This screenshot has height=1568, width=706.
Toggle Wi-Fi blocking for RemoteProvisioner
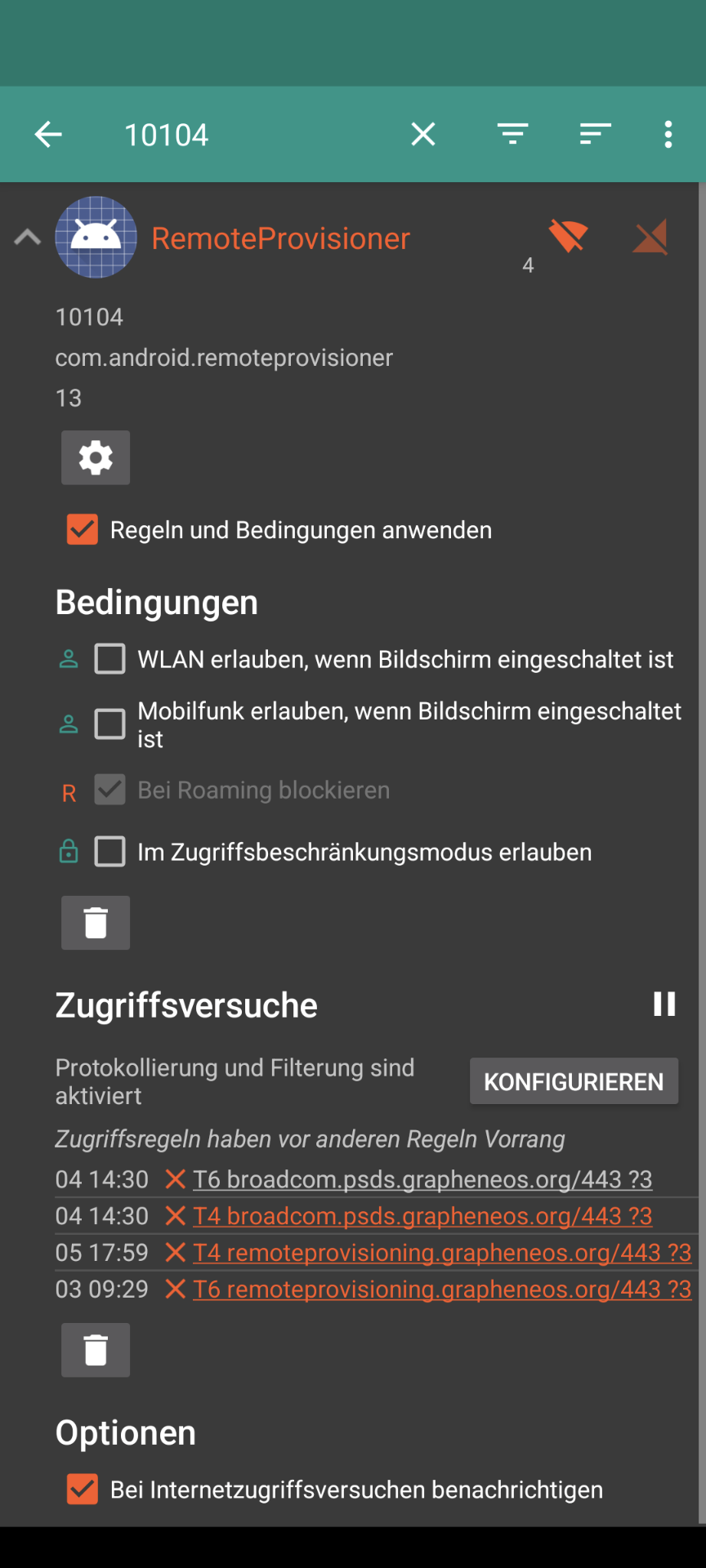(x=569, y=237)
